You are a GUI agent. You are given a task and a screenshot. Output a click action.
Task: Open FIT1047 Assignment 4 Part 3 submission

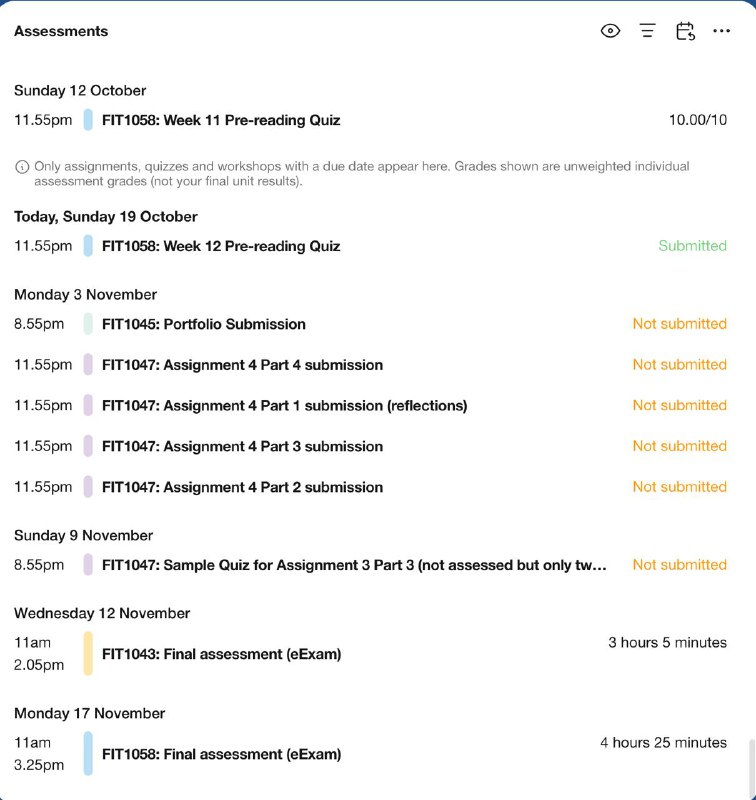click(x=242, y=447)
